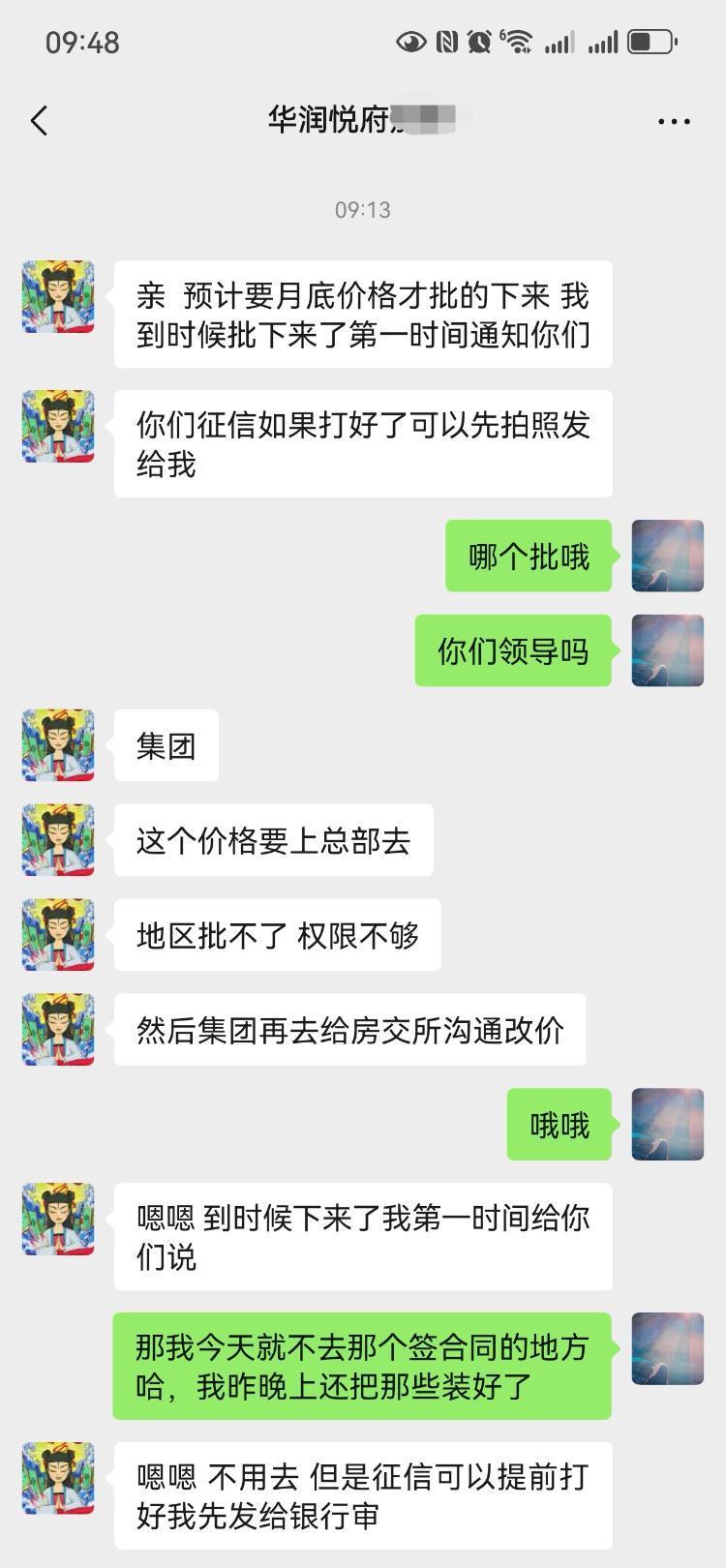Open my avatar next to '哪个批哦'

(x=668, y=556)
